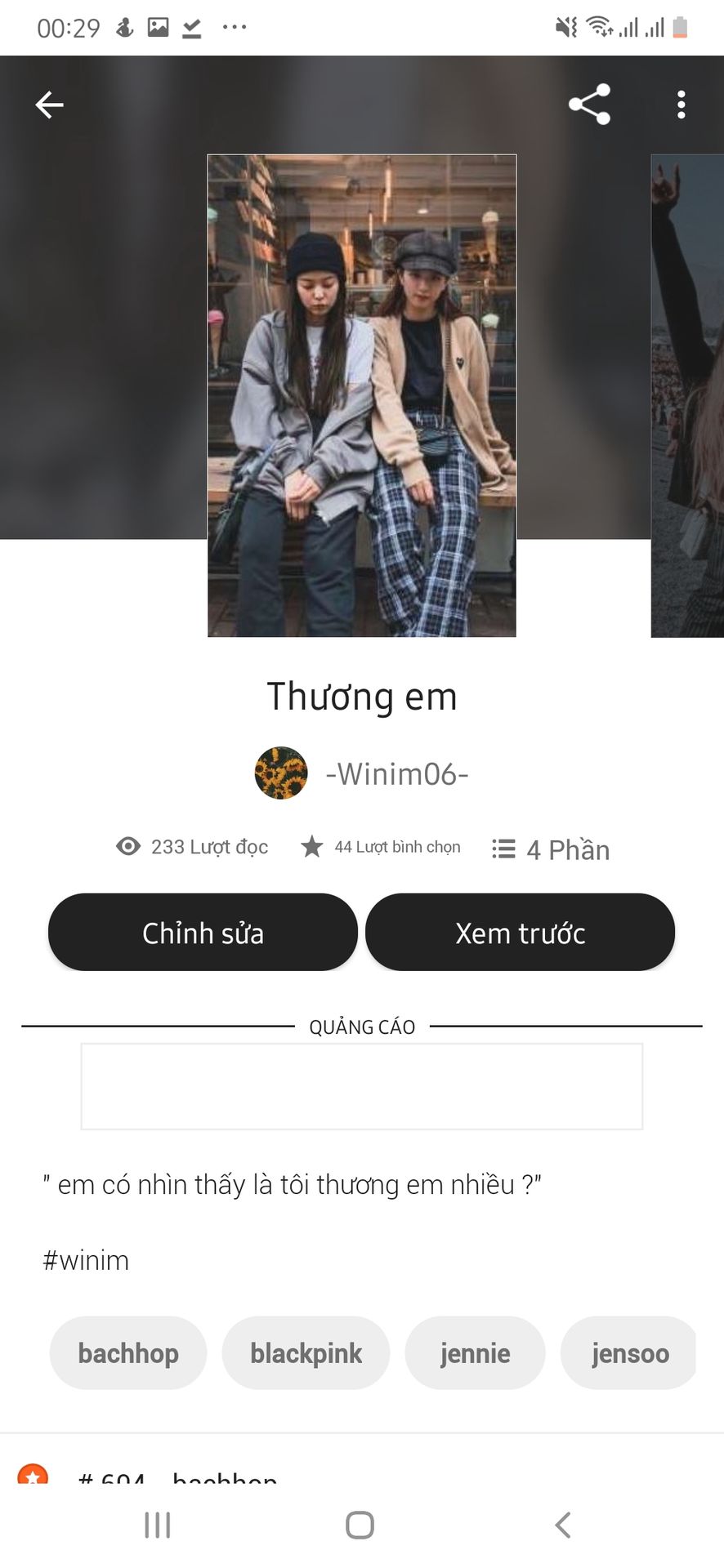
Task: Open author profile -Winim06-
Action: [x=361, y=773]
